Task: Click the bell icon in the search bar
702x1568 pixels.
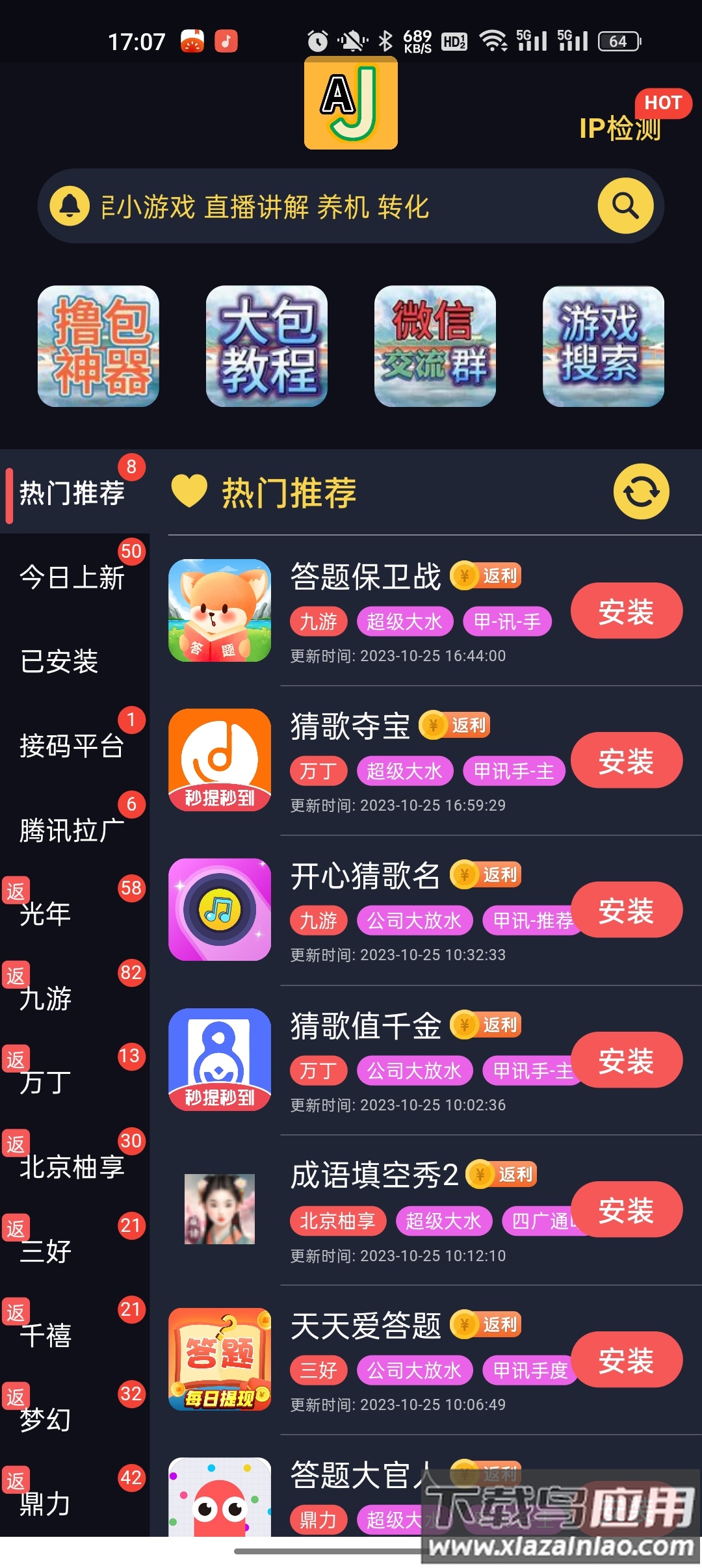Action: pyautogui.click(x=73, y=207)
